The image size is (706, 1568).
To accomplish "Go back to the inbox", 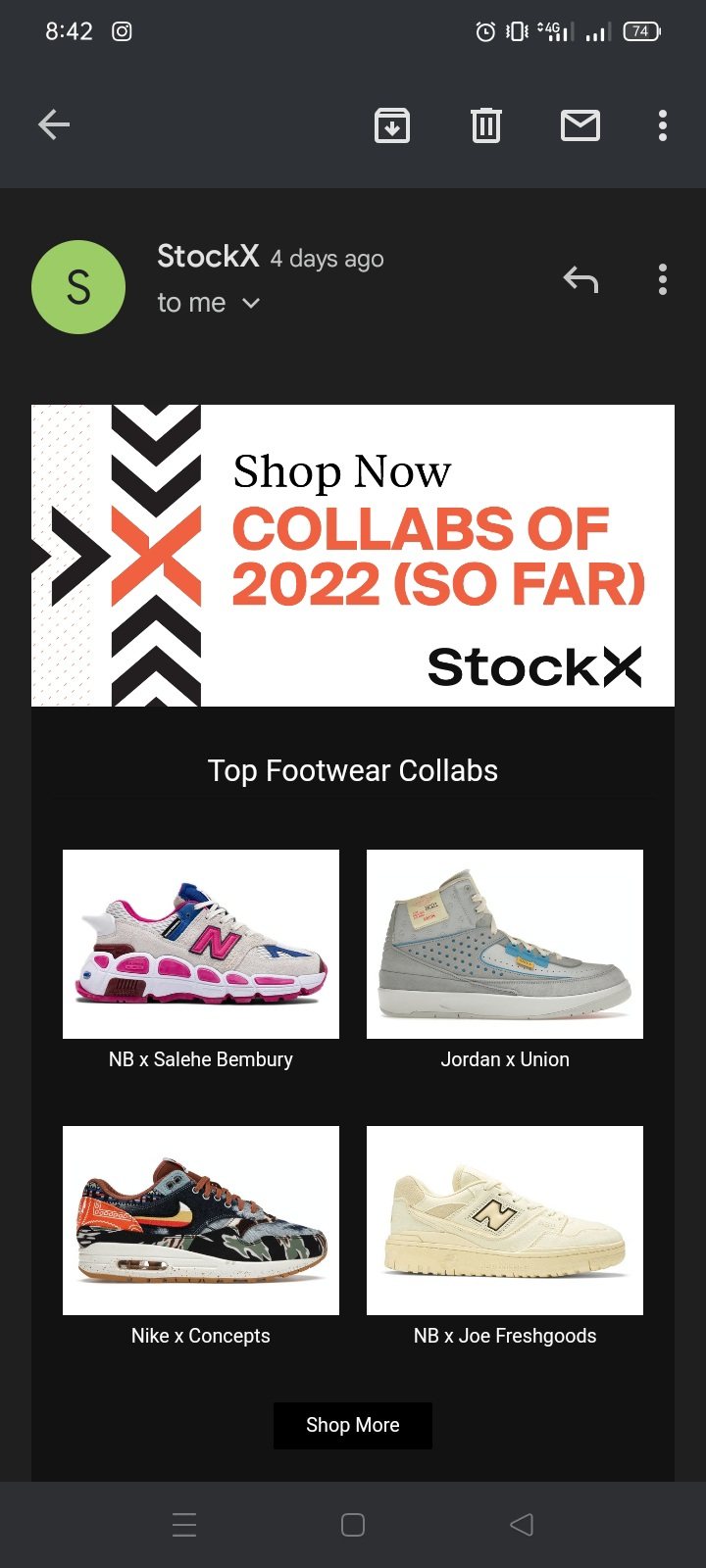I will tap(54, 125).
